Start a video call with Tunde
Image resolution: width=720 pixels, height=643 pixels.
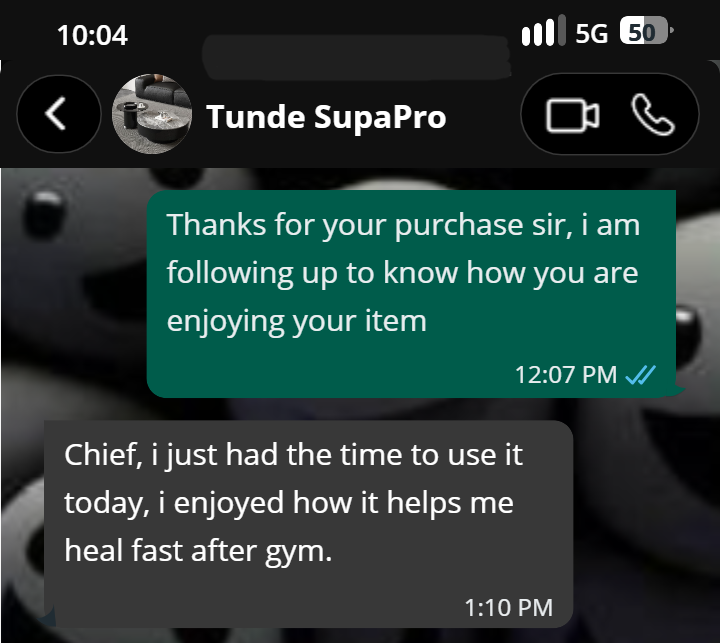[x=572, y=116]
